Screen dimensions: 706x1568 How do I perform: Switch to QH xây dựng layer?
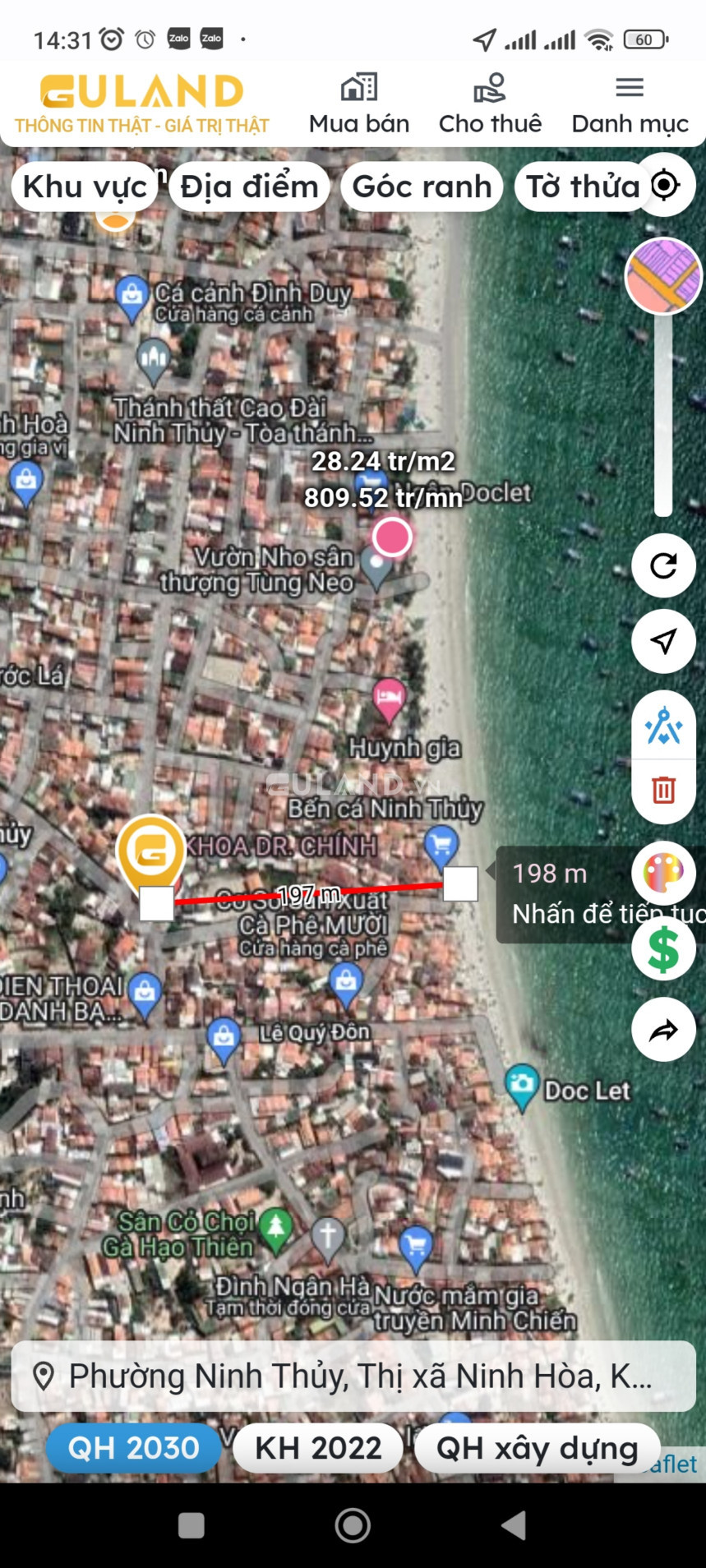537,1448
